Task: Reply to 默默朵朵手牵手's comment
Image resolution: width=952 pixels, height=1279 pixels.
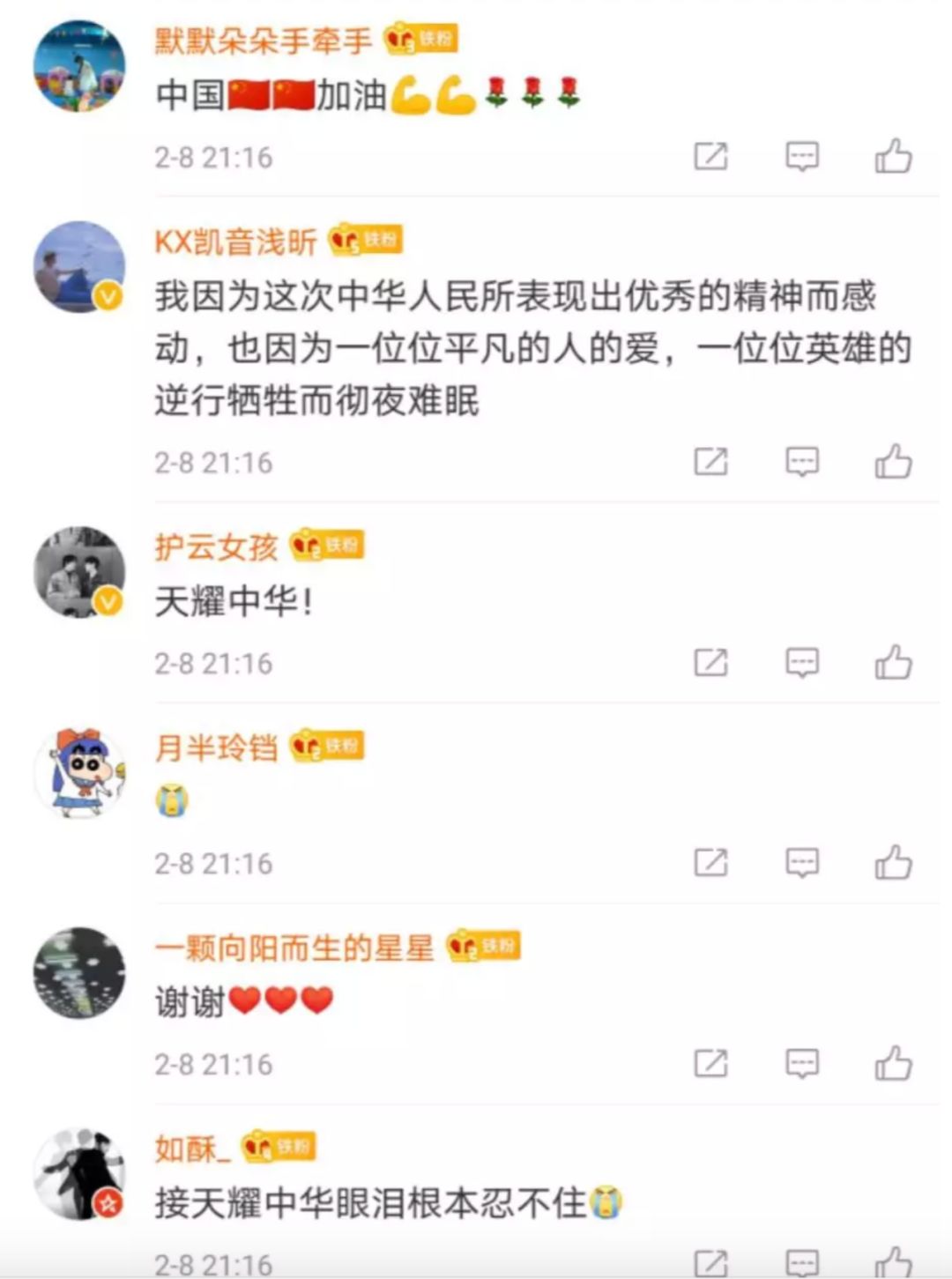Action: pos(802,158)
